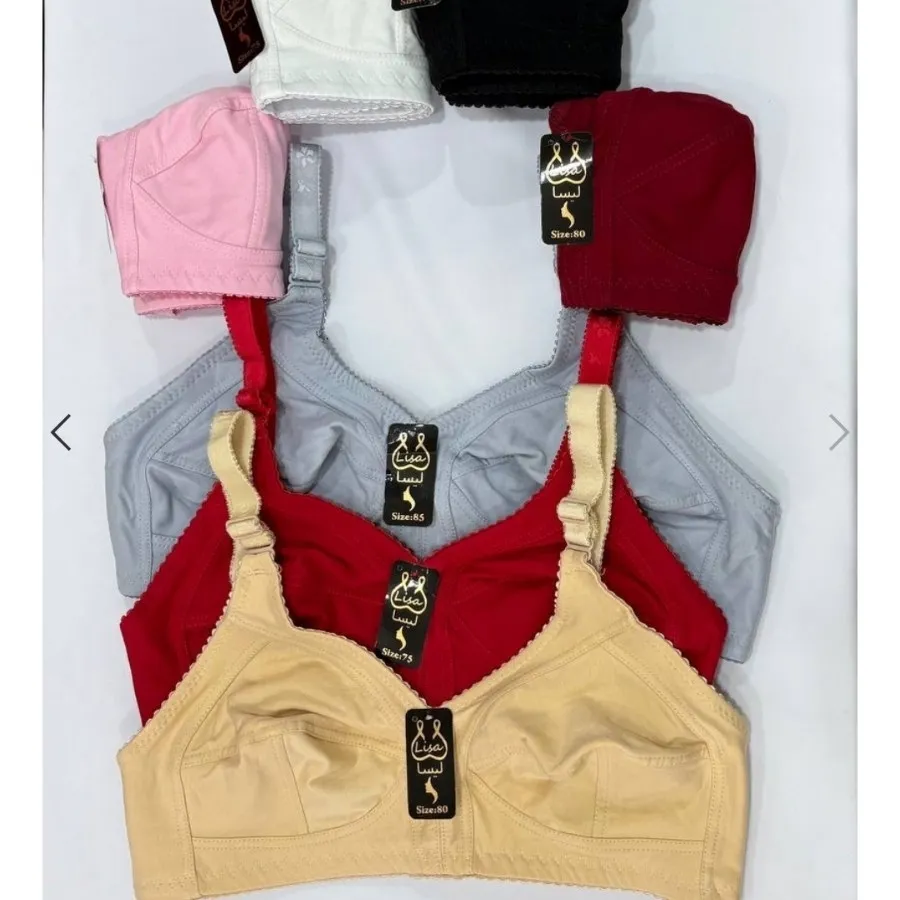
Task: Go to the previous product image
Action: [x=61, y=432]
